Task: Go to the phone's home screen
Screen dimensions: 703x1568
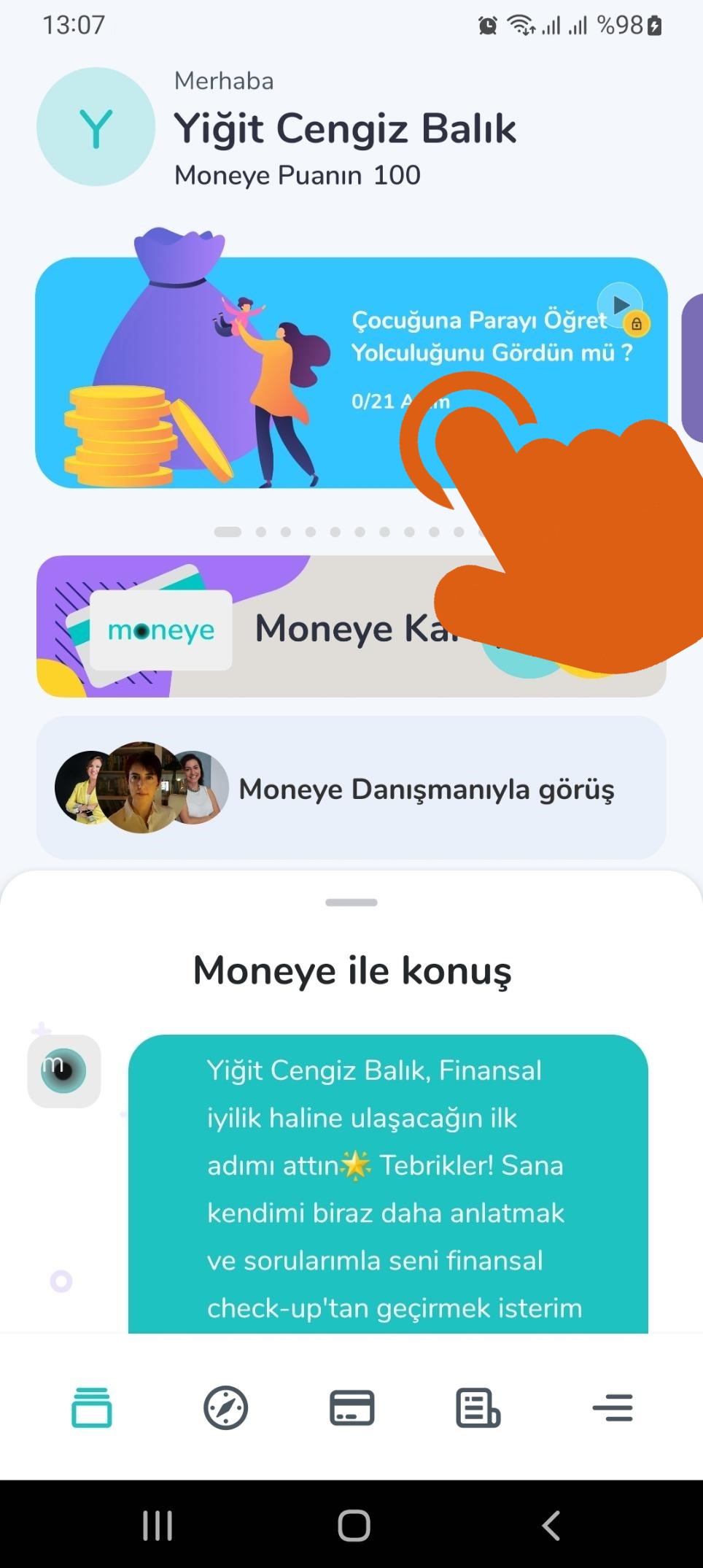Action: coord(354,1525)
